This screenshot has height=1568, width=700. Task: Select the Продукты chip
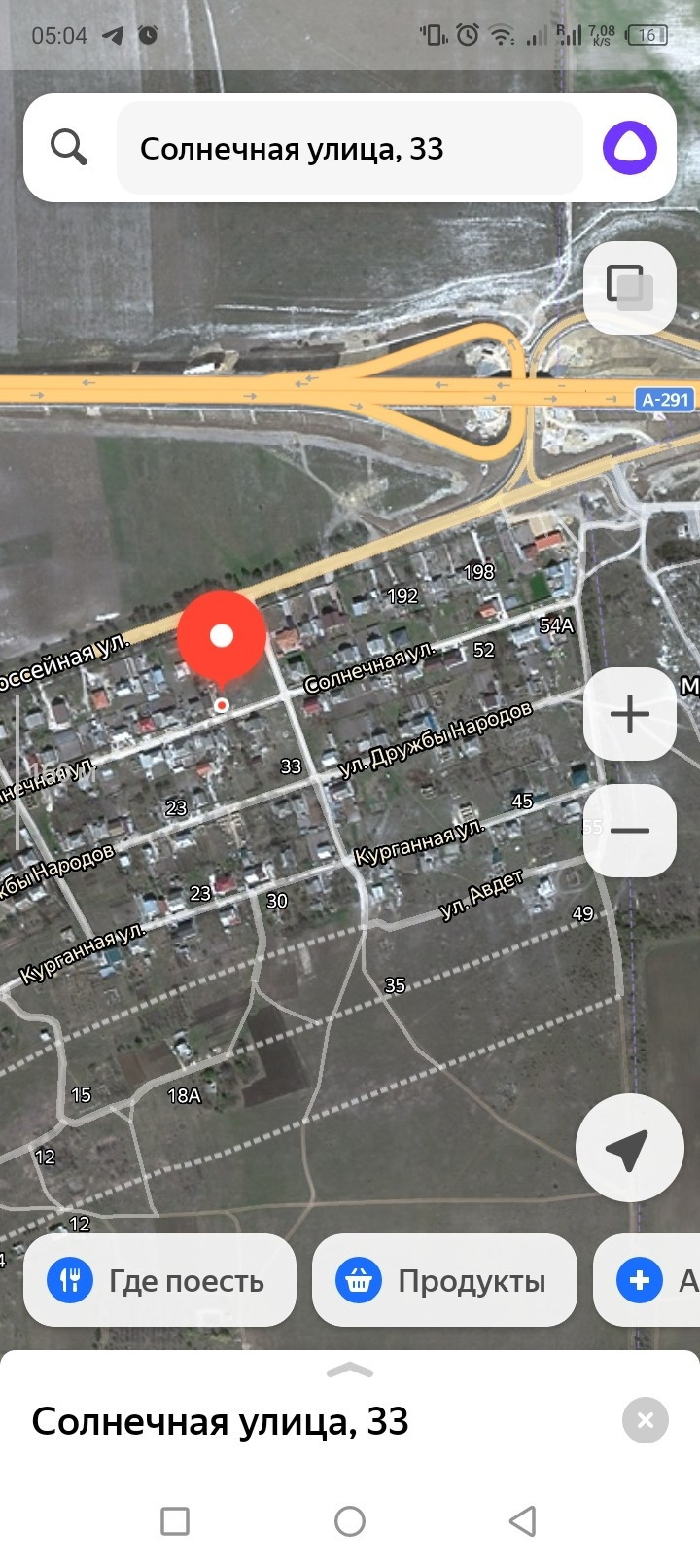[444, 1280]
